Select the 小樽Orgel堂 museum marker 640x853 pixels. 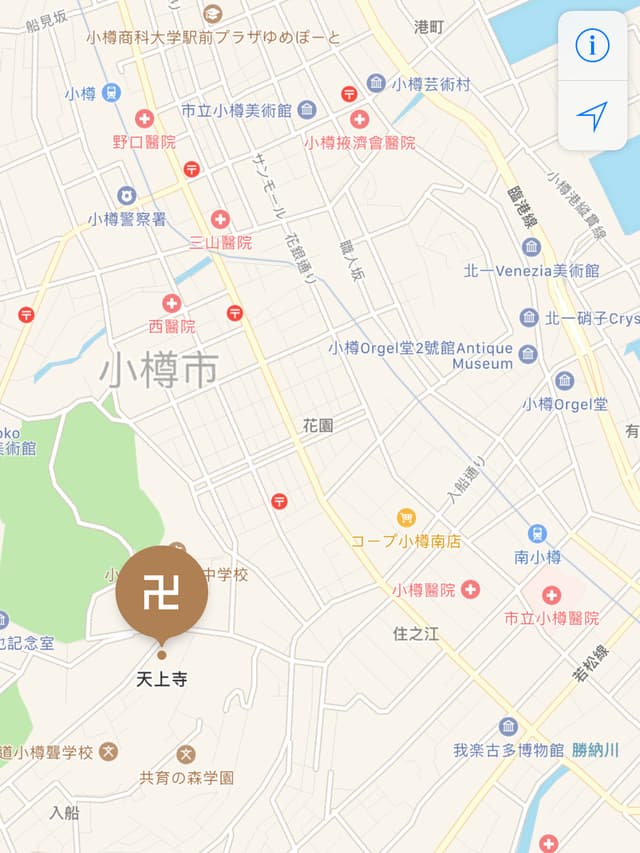click(x=564, y=381)
